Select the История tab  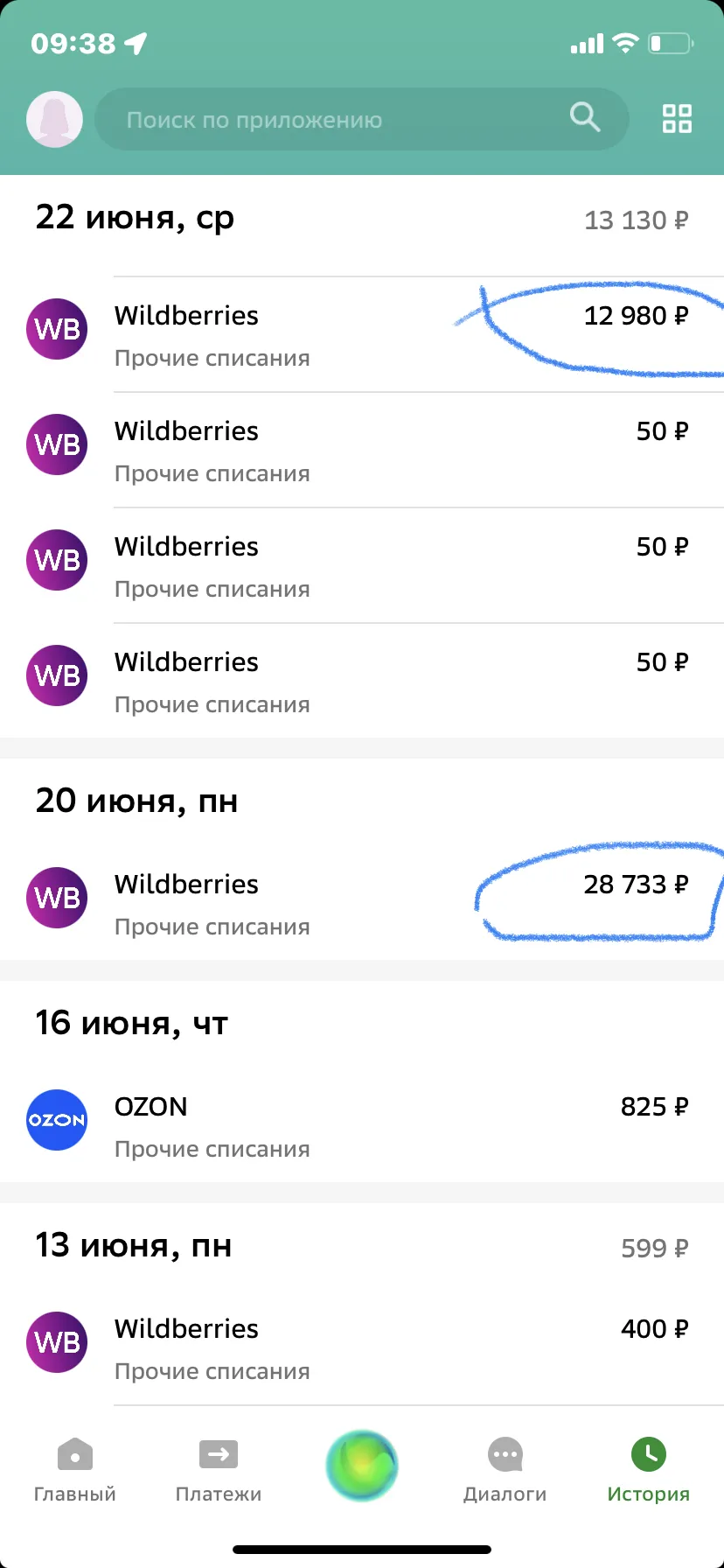click(649, 1470)
